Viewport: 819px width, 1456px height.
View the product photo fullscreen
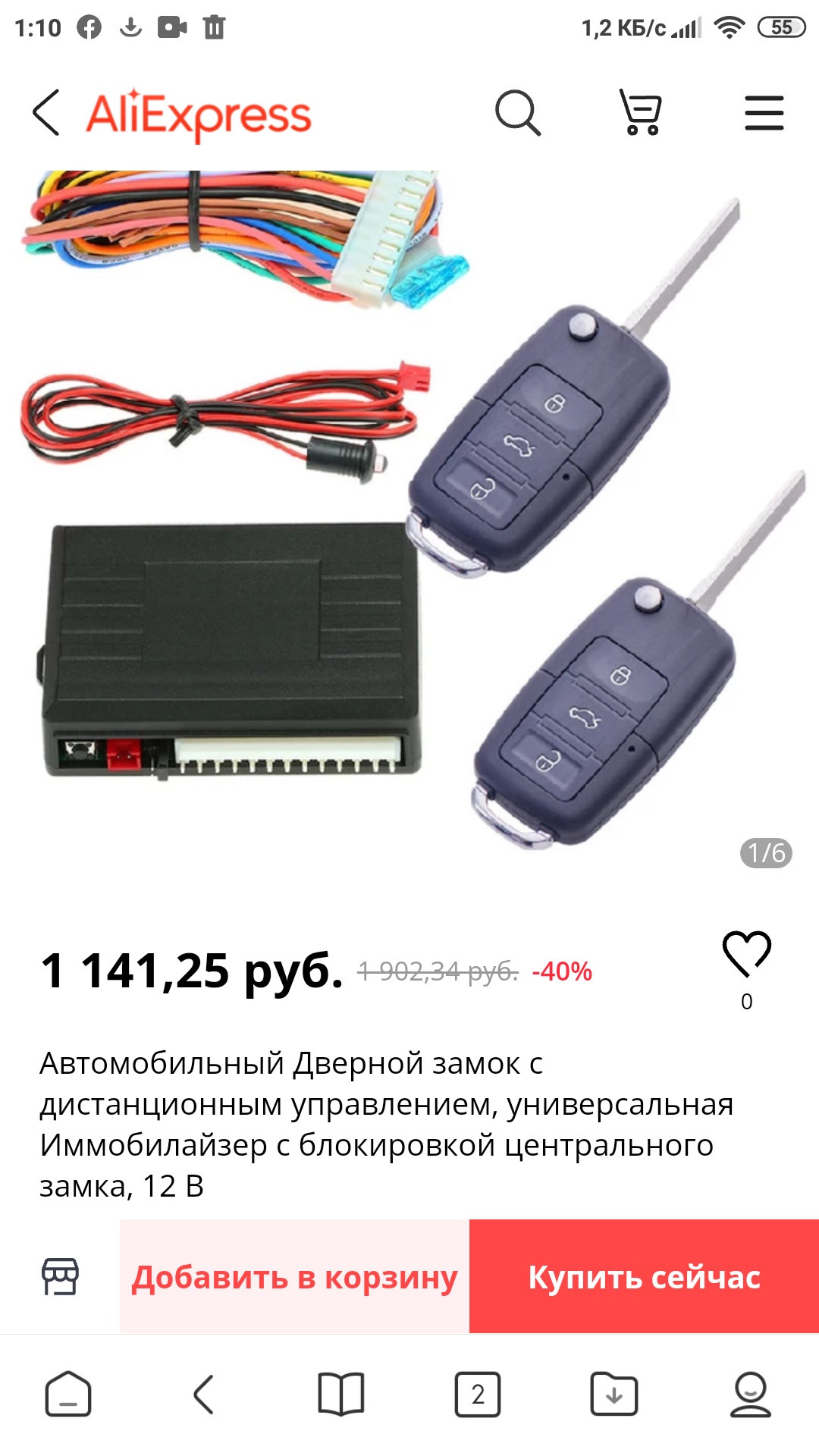(x=409, y=516)
